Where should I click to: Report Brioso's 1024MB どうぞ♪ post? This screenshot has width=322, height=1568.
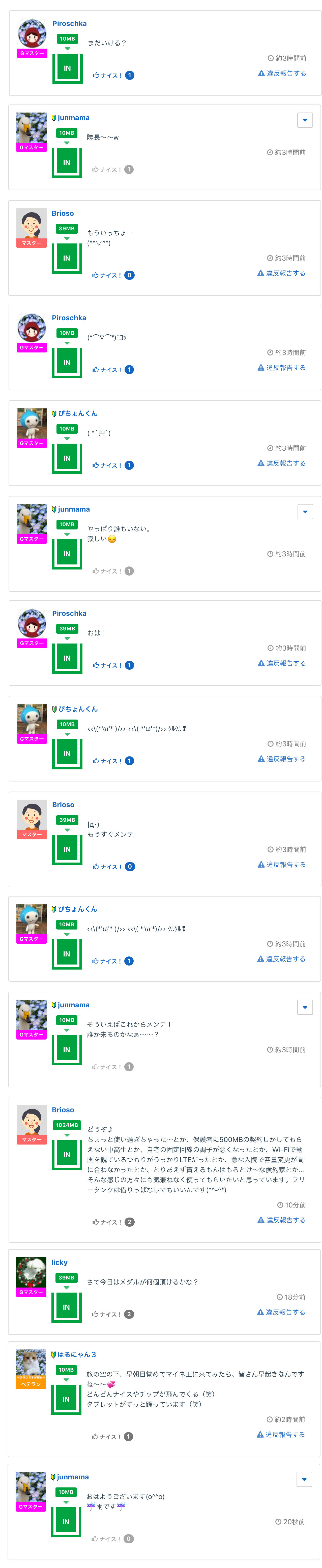click(x=282, y=1220)
